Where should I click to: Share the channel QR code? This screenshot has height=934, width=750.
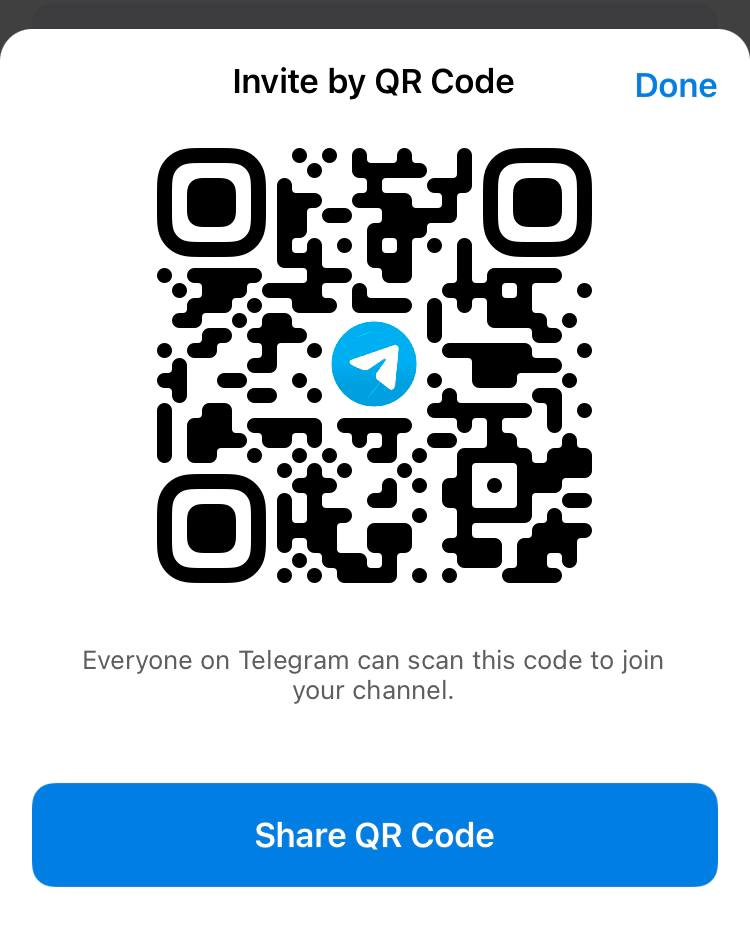click(375, 835)
